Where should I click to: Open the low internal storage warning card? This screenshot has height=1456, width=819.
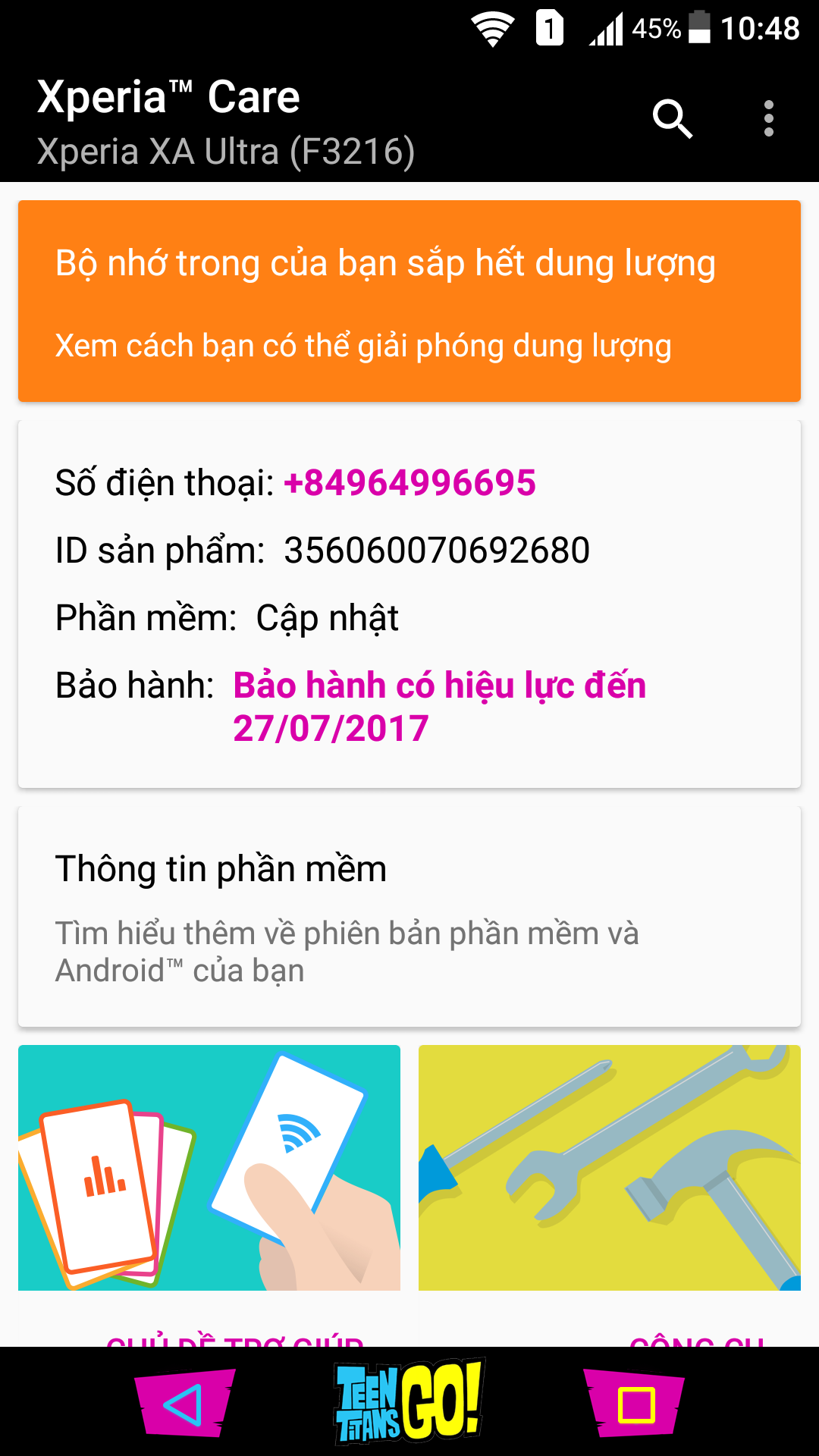coord(409,301)
